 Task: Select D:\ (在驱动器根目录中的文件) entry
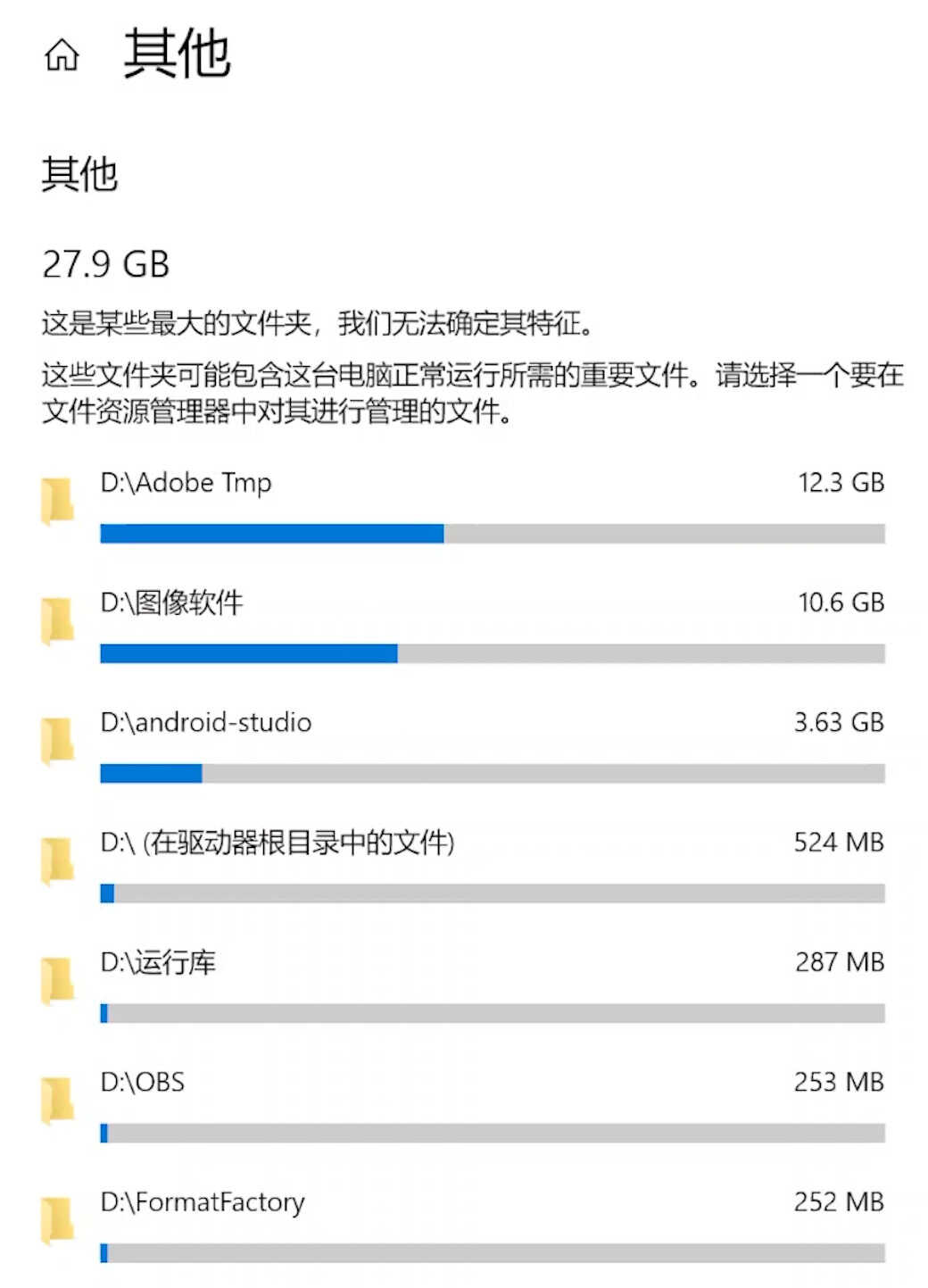click(x=278, y=842)
